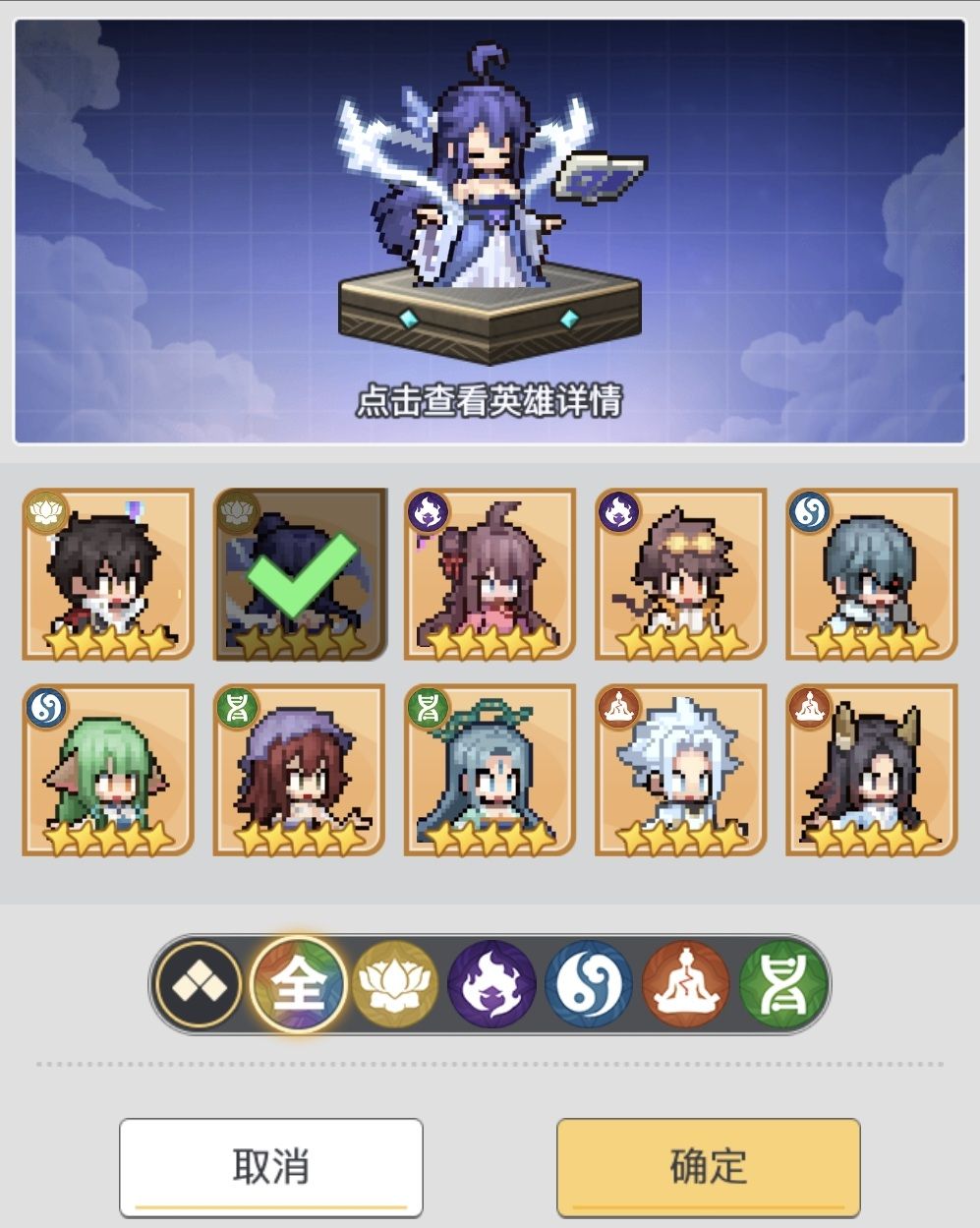
Task: Pick the green-haired elf-eared hero
Action: 108,769
